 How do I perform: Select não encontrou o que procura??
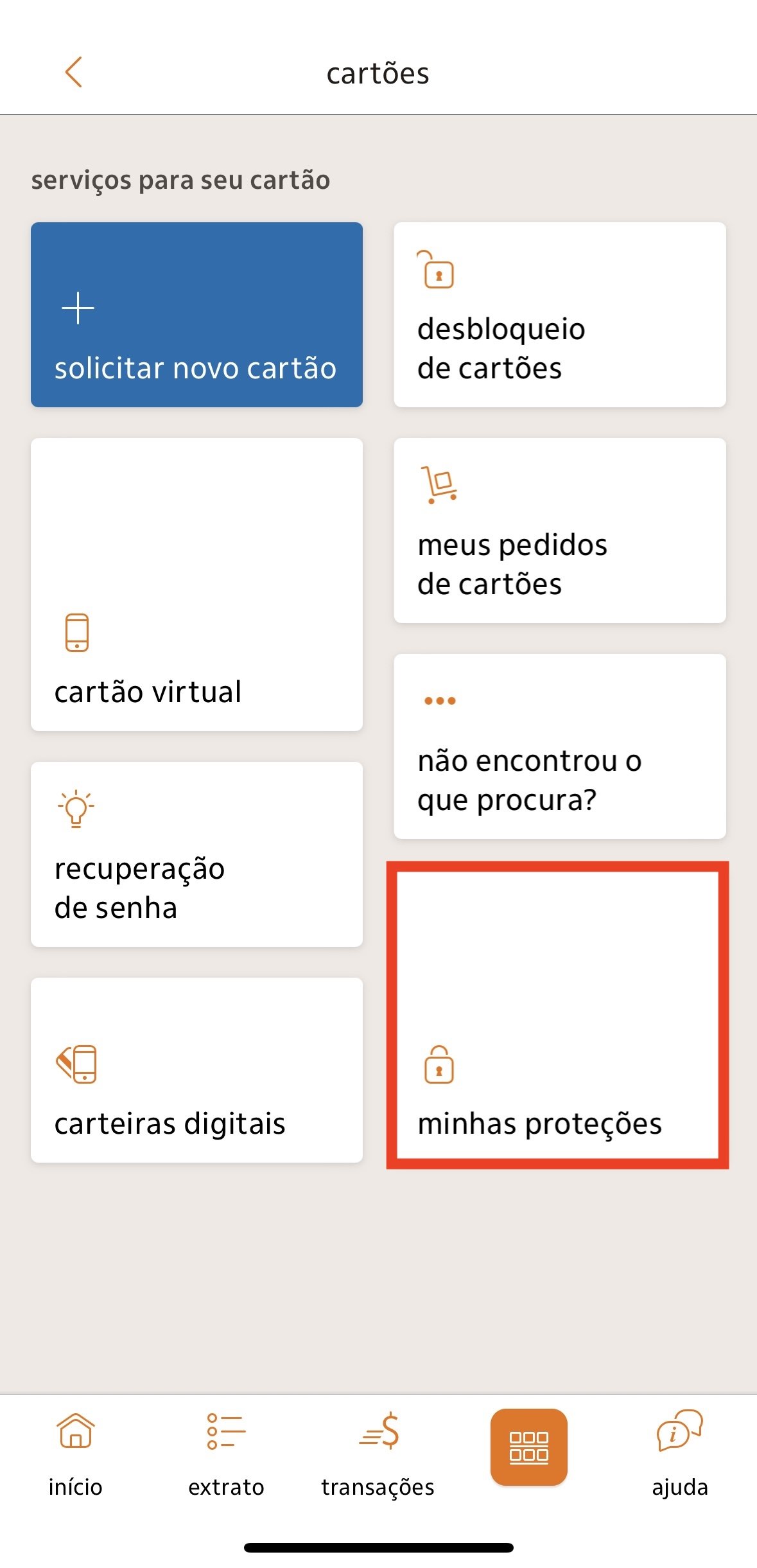point(559,746)
